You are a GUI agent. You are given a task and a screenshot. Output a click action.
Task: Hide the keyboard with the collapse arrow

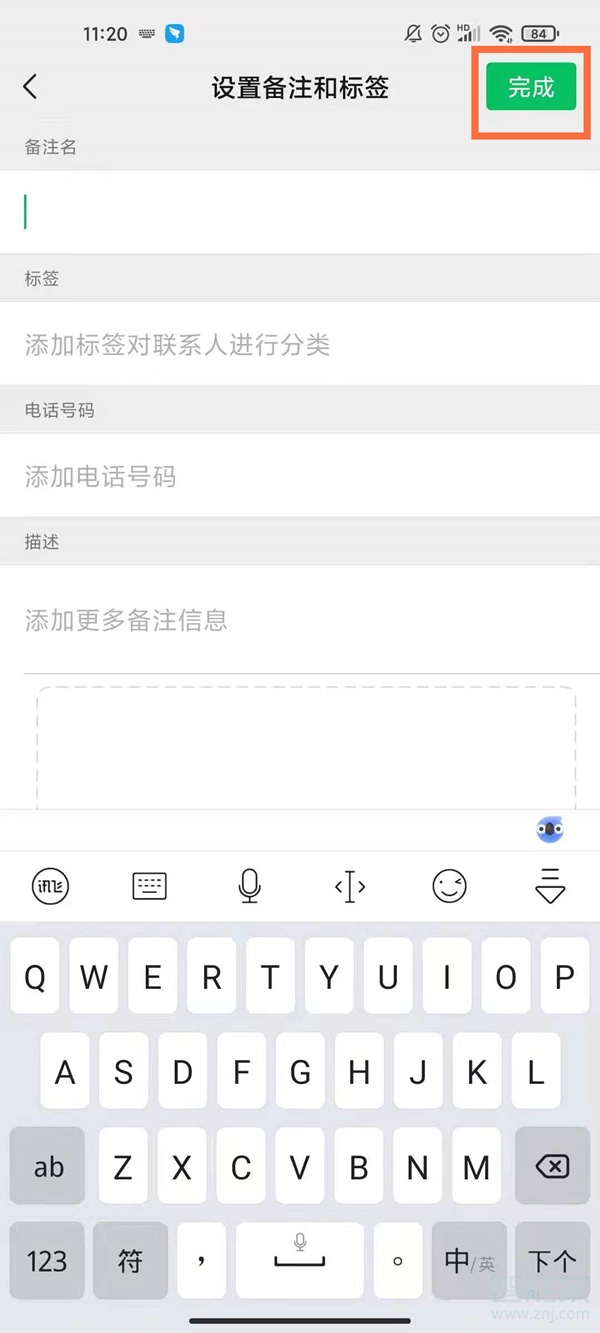tap(550, 886)
